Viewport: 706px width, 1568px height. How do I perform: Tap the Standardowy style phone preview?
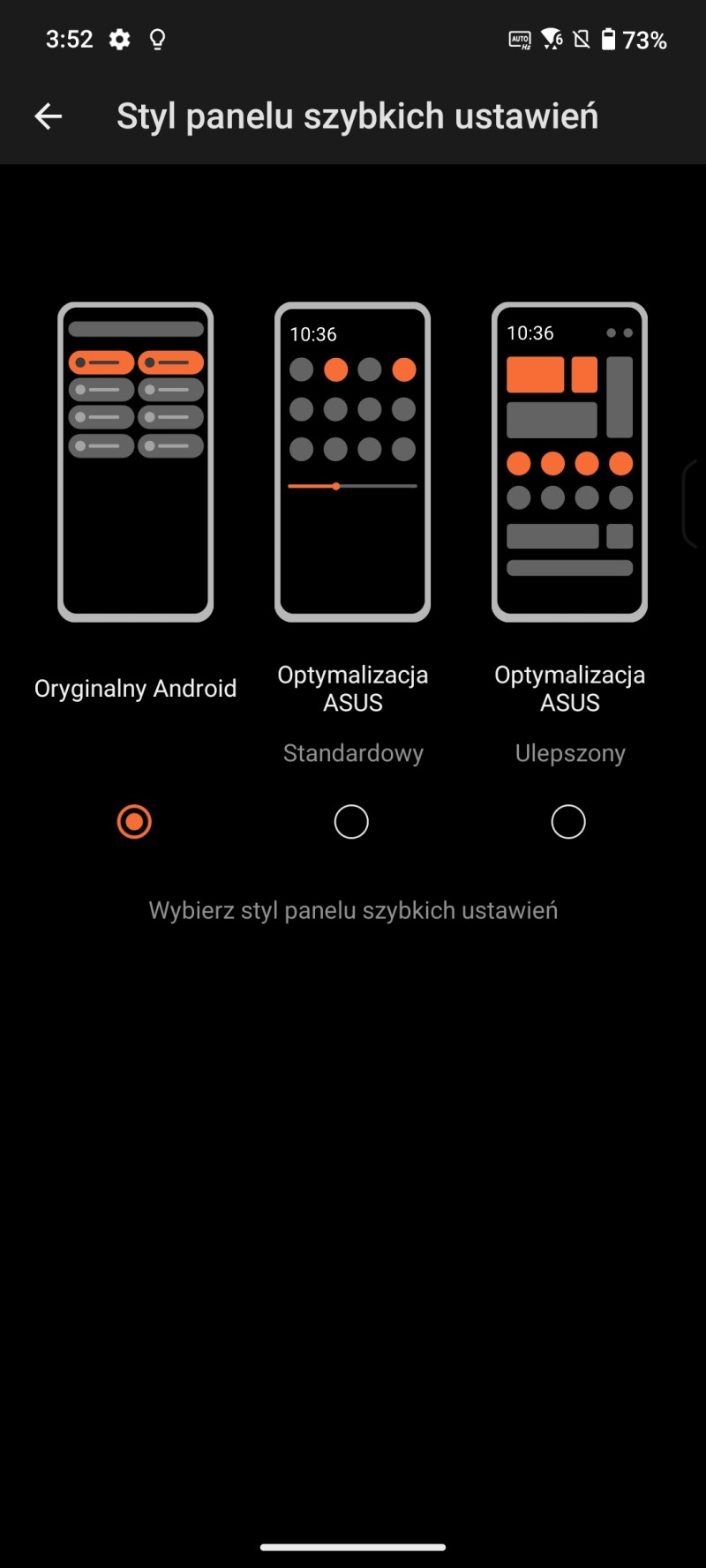pyautogui.click(x=352, y=462)
